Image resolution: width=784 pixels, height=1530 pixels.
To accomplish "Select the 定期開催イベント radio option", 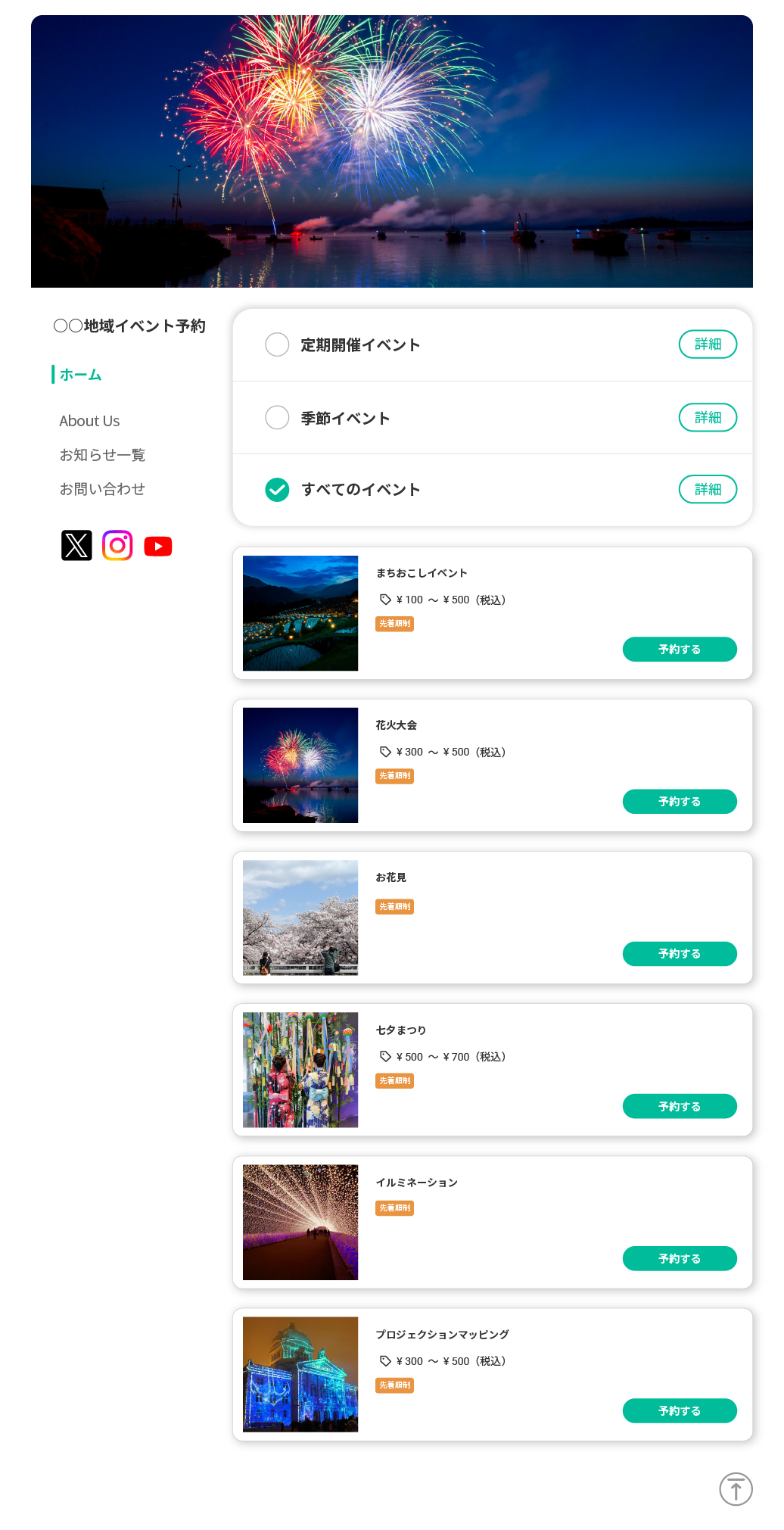I will [x=277, y=344].
